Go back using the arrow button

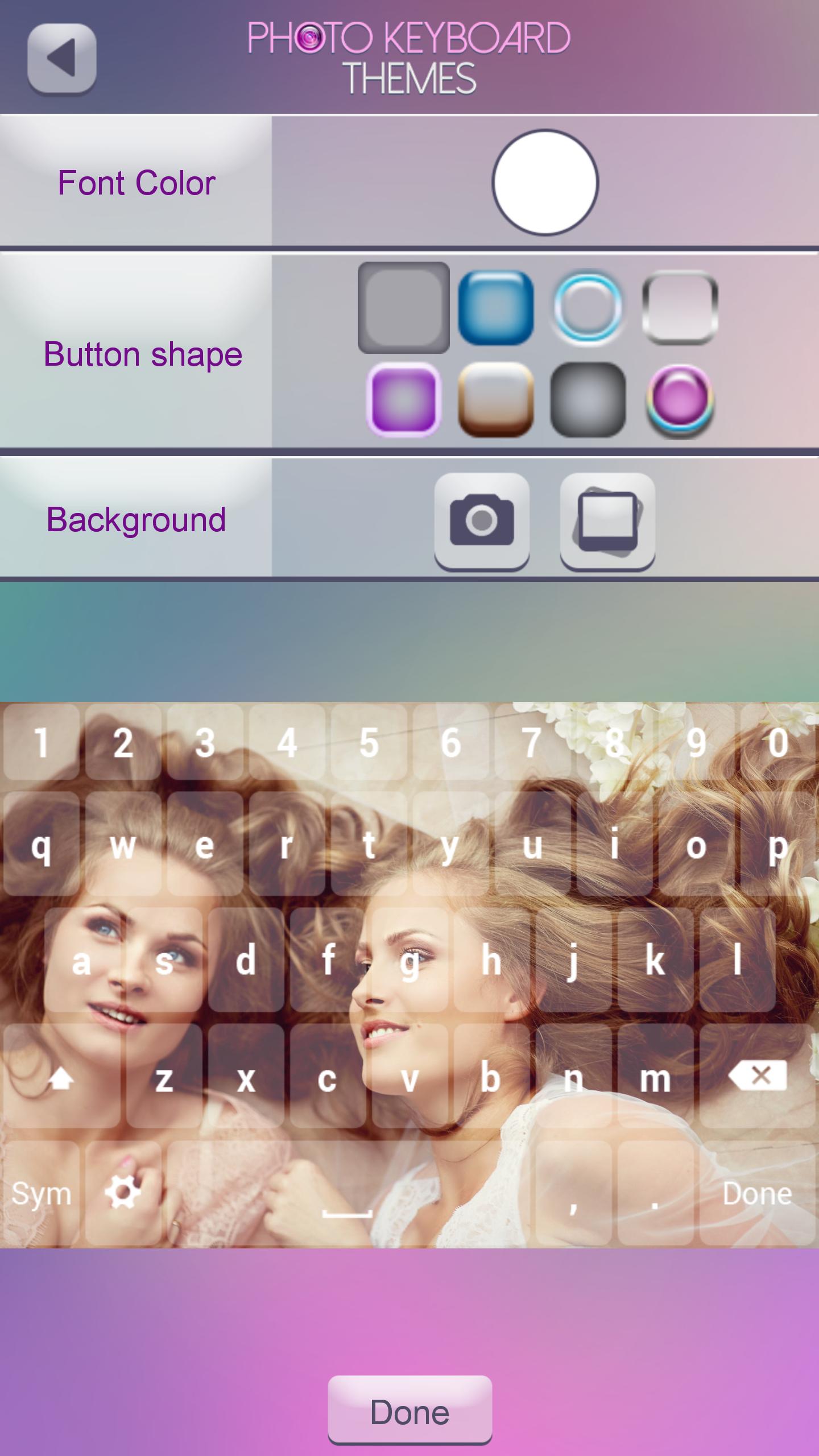(61, 58)
